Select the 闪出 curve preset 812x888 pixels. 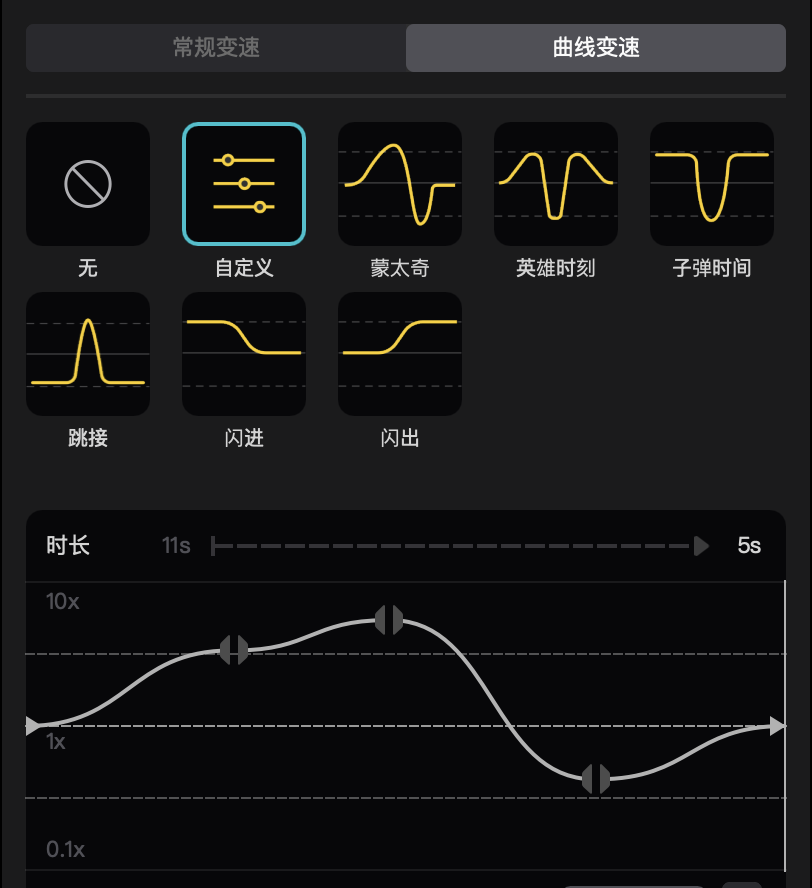pos(400,354)
